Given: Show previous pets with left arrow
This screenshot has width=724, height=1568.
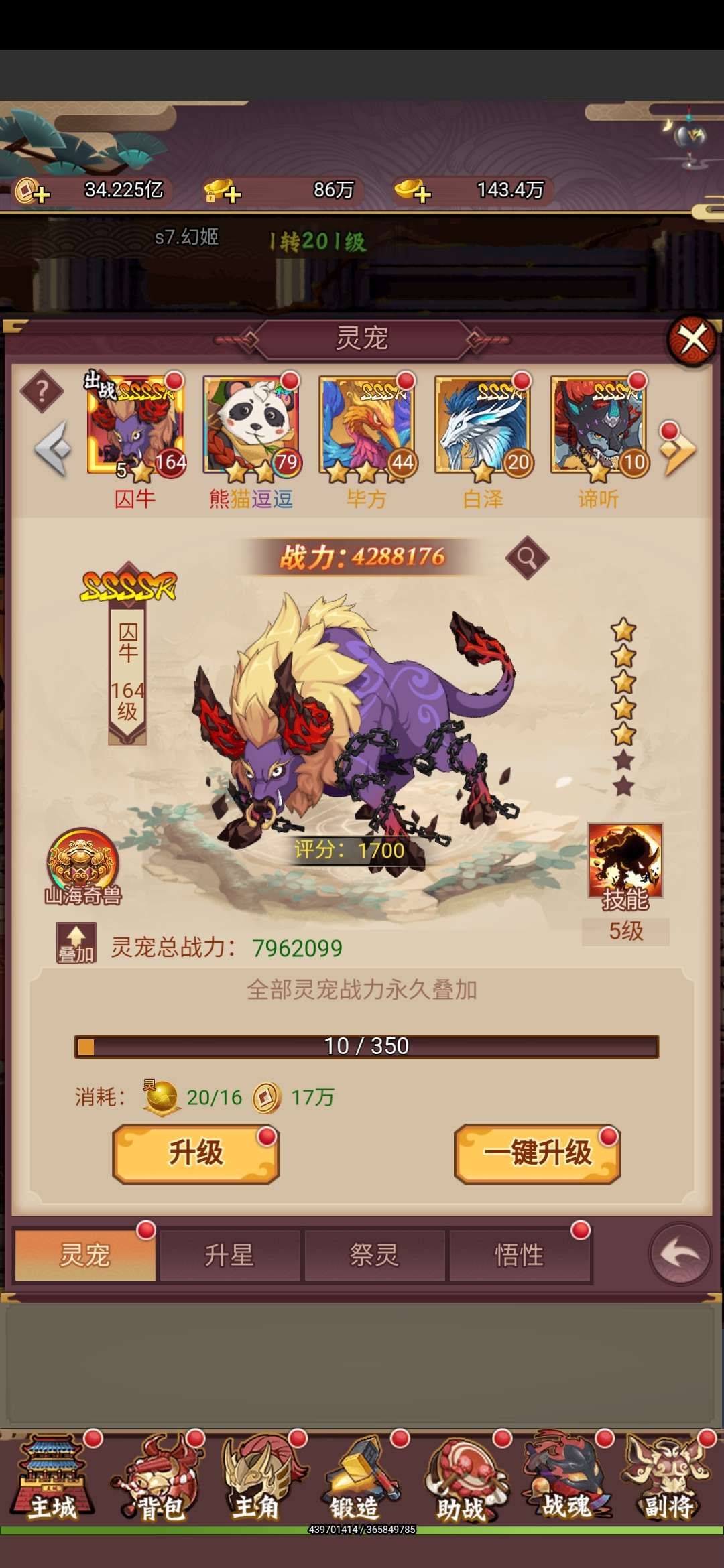Looking at the screenshot, I should (x=53, y=448).
